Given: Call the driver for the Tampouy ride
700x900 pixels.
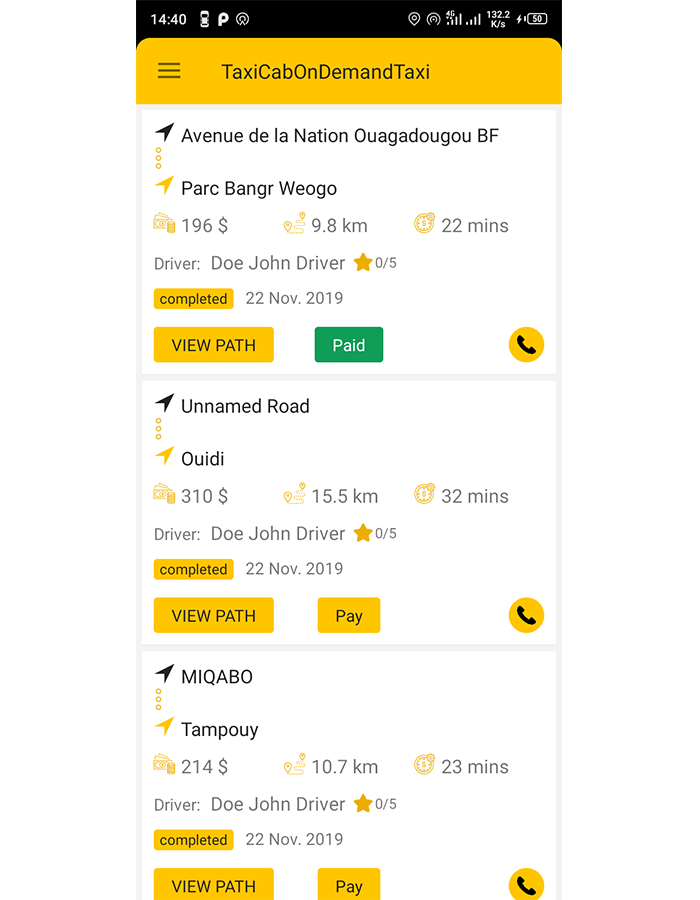Looking at the screenshot, I should point(526,885).
